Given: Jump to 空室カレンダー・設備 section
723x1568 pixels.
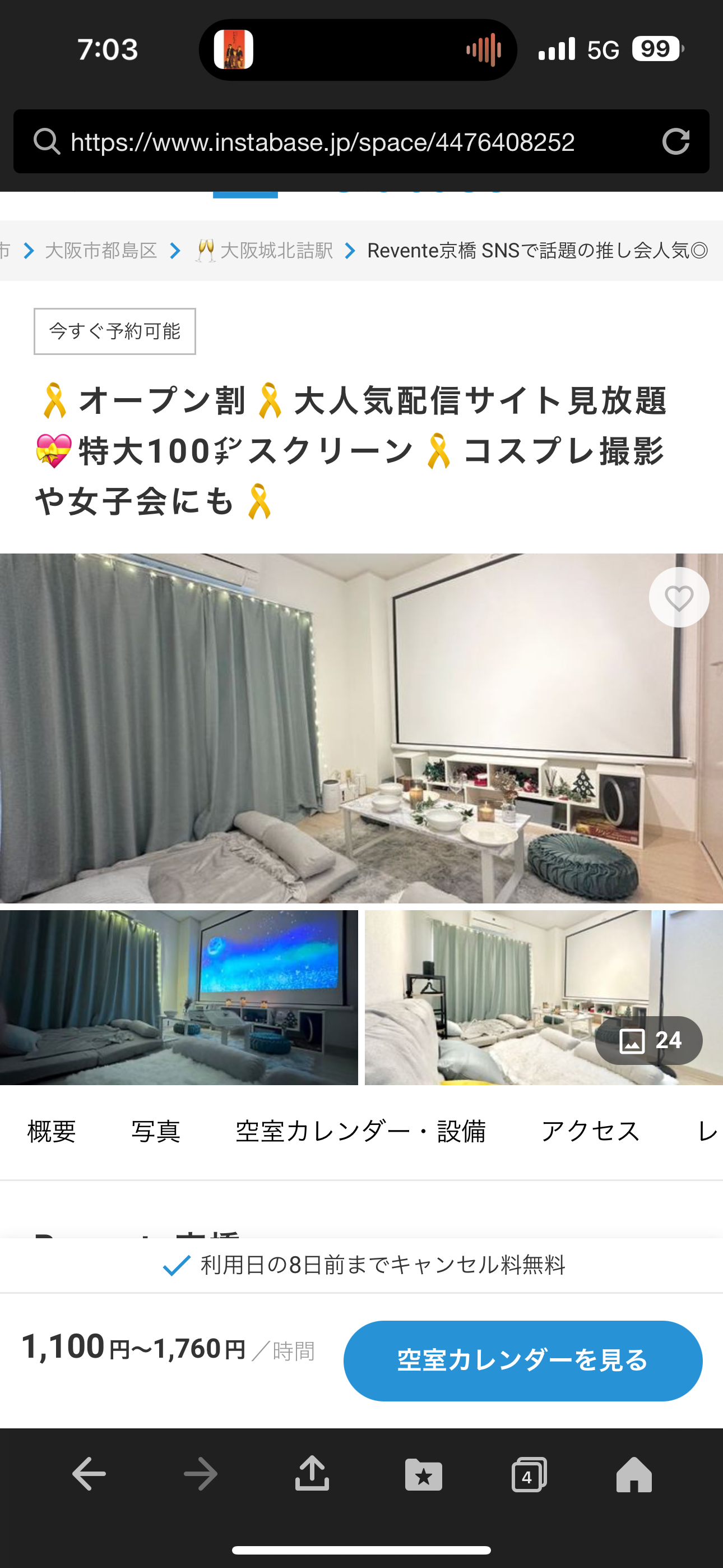Looking at the screenshot, I should point(361,1132).
